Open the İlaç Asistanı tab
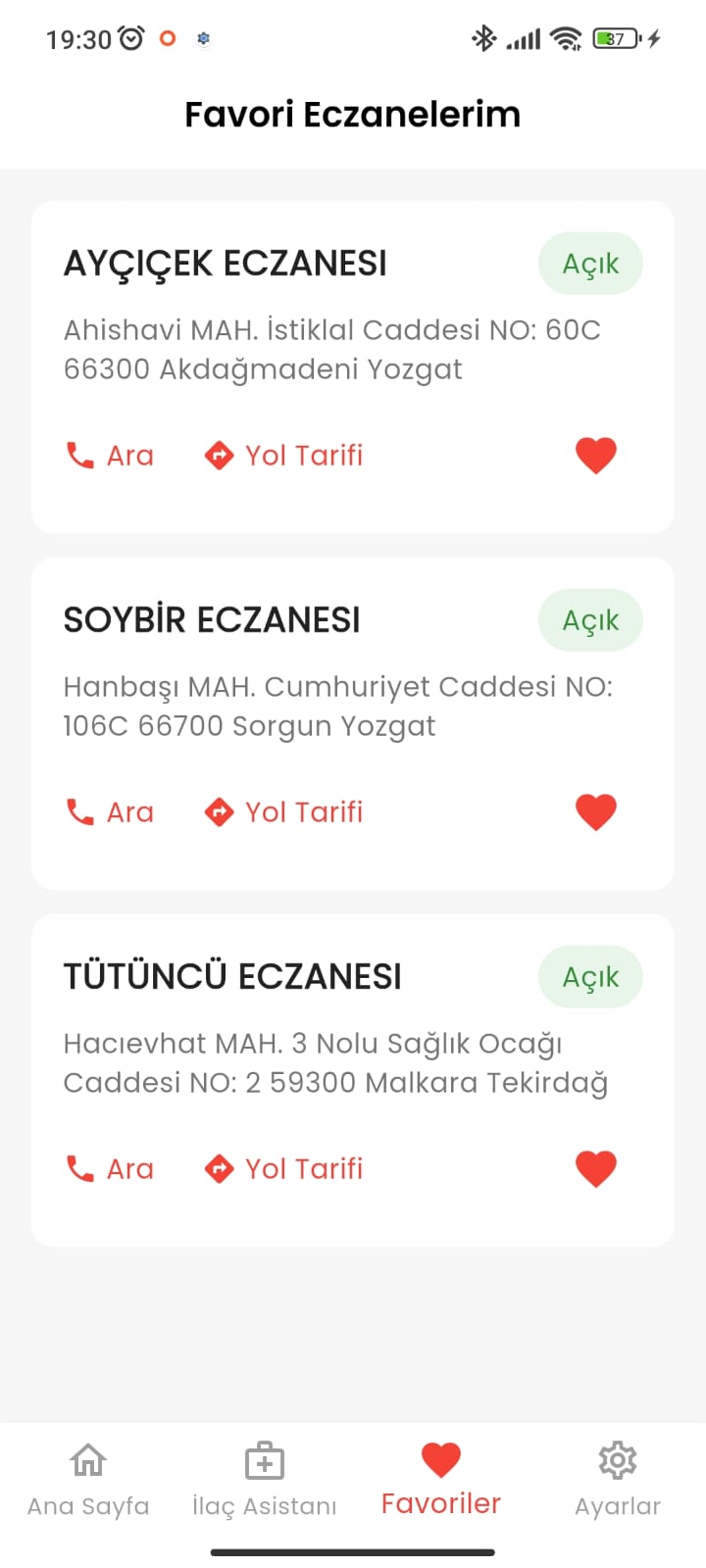 pos(264,1478)
